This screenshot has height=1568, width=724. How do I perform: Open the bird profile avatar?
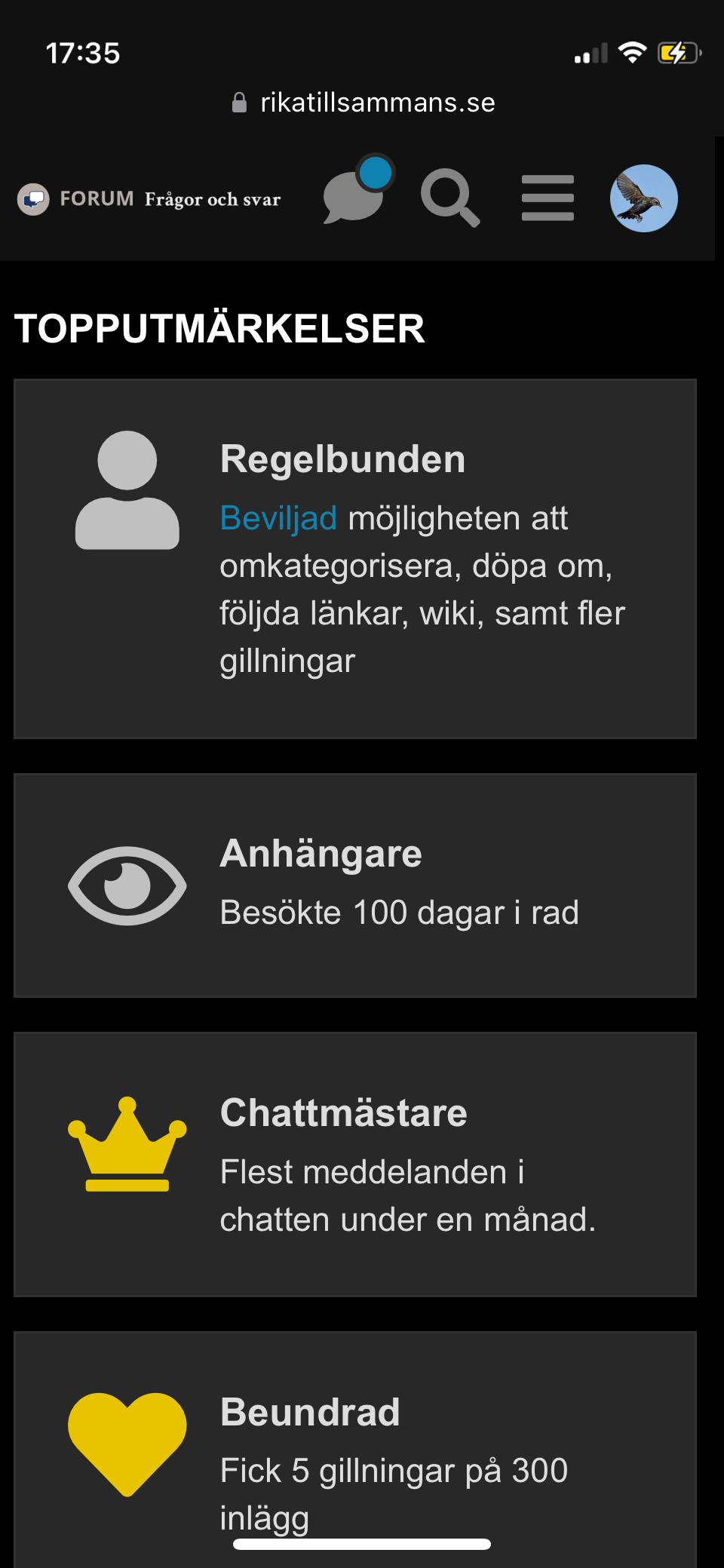coord(643,198)
